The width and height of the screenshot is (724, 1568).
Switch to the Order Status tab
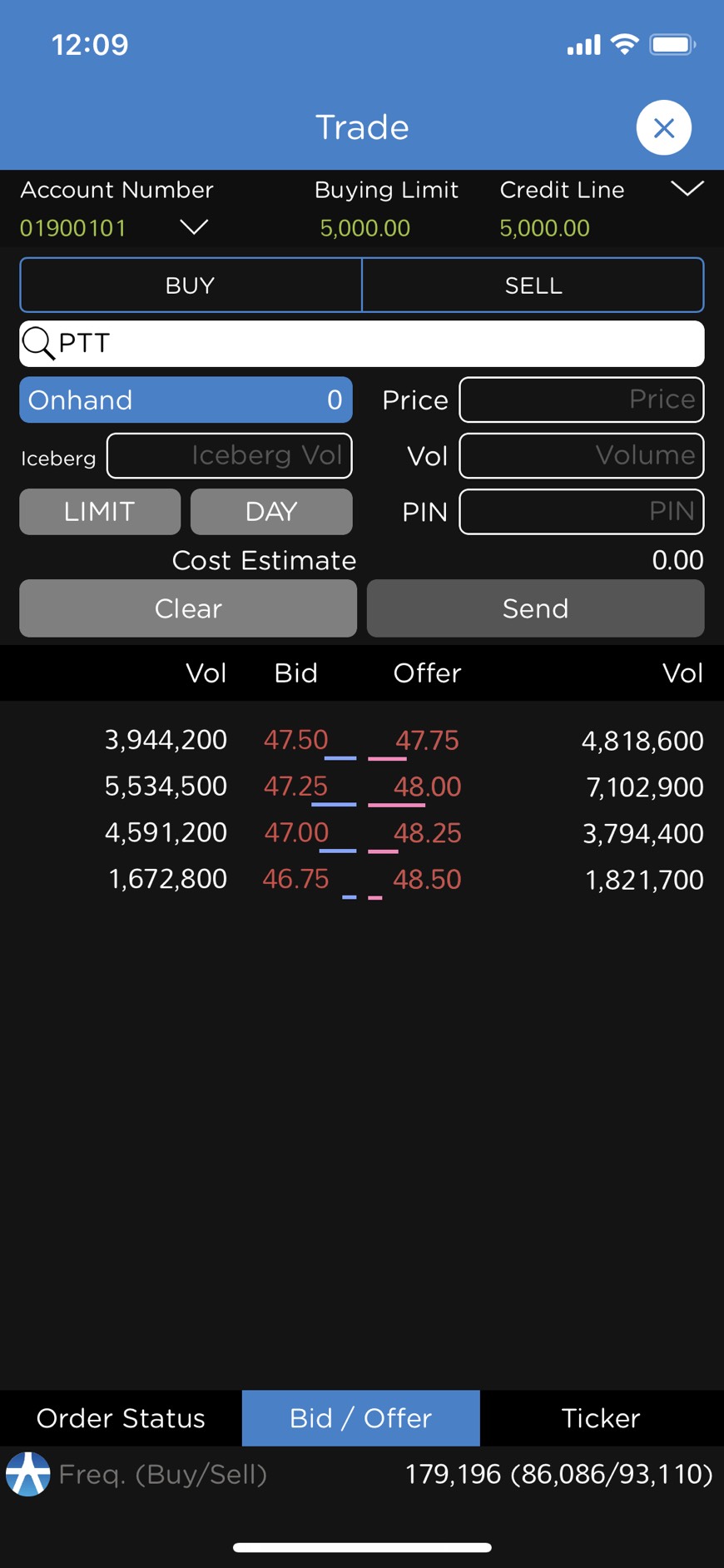tap(121, 1417)
